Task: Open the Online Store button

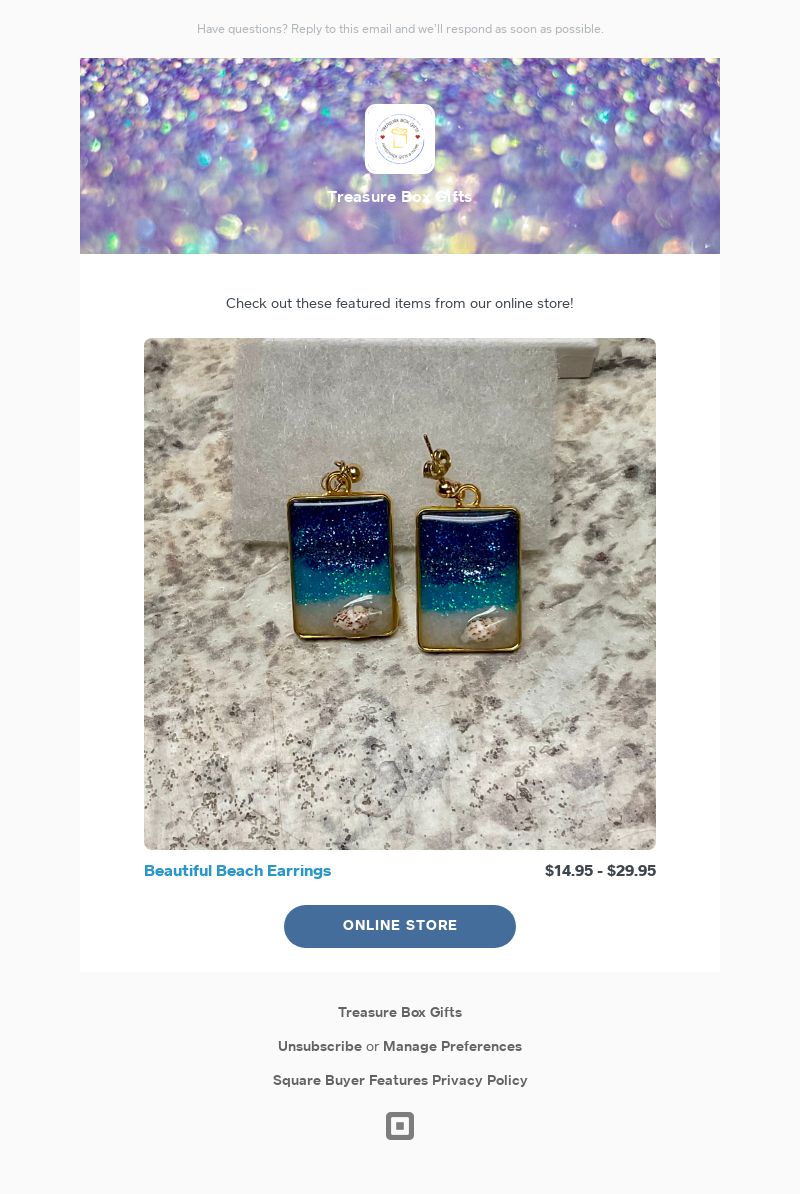Action: 400,926
